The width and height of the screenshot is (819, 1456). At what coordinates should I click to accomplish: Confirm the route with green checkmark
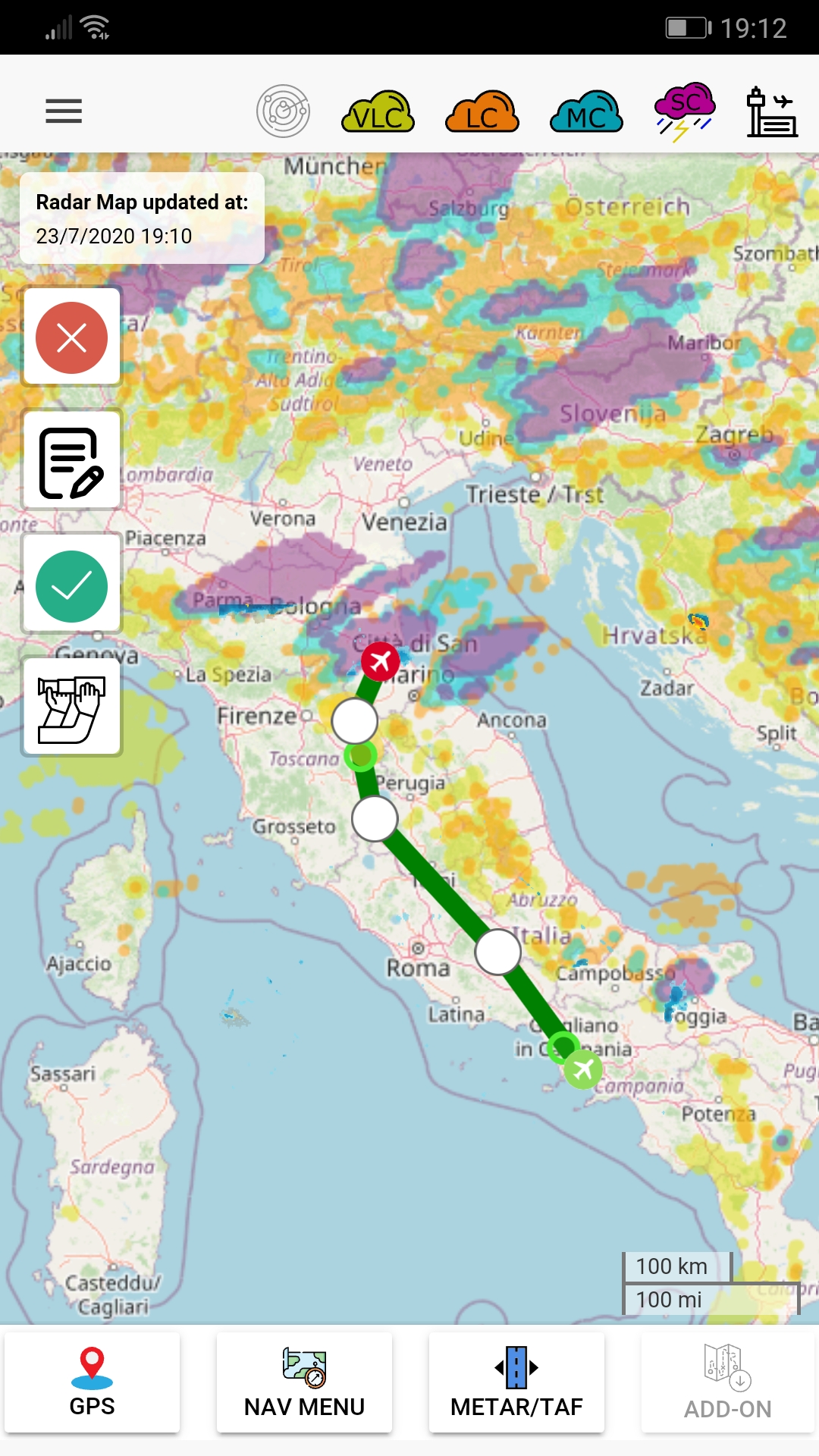[72, 586]
